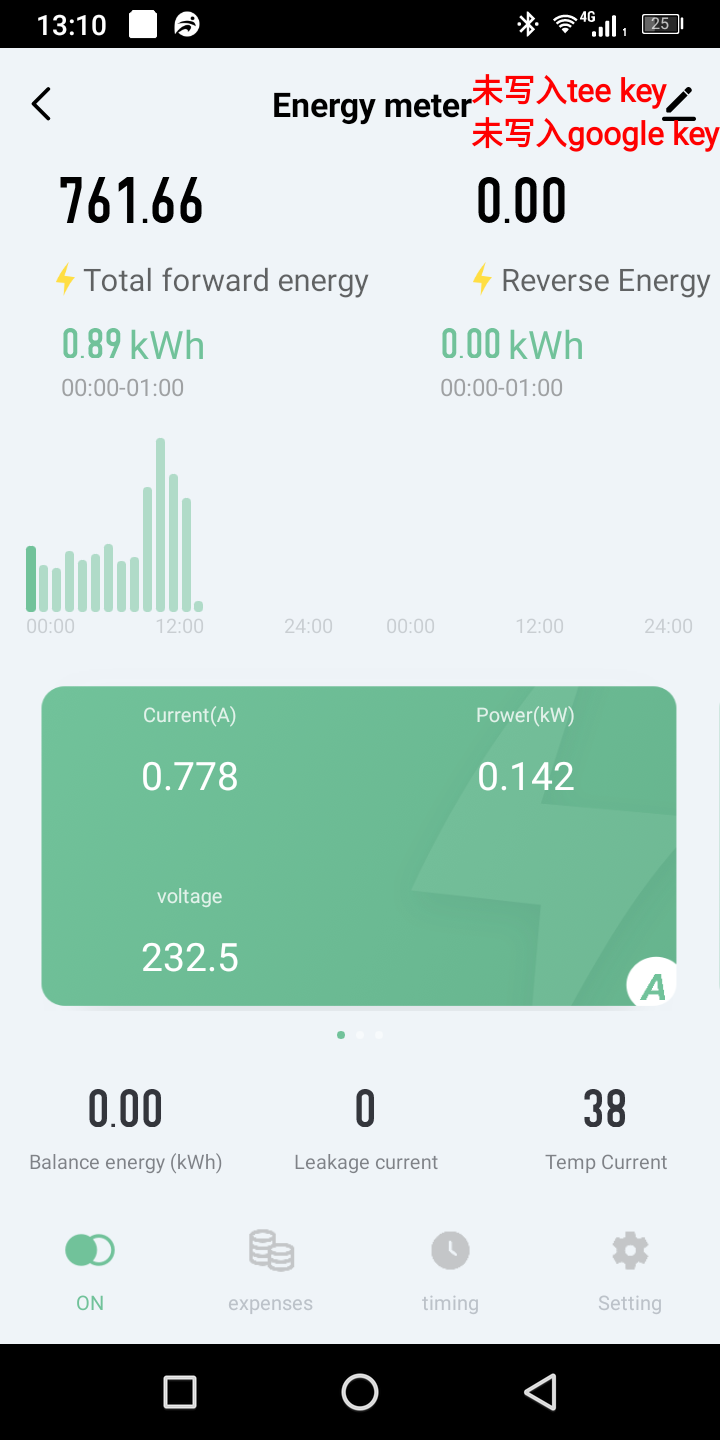Viewport: 720px width, 1440px height.
Task: Go back using the top-left arrow
Action: coord(41,104)
